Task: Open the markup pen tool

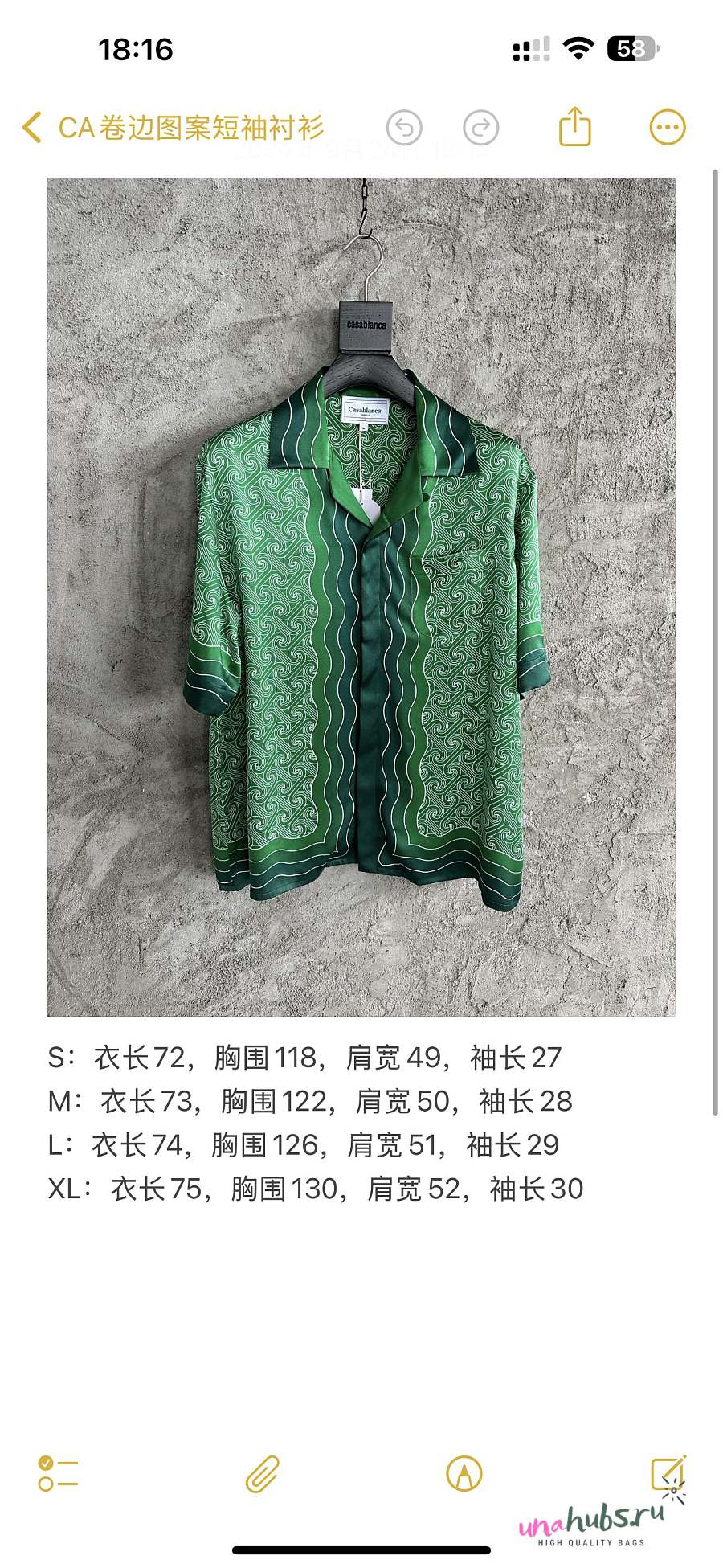Action: pos(464,1474)
